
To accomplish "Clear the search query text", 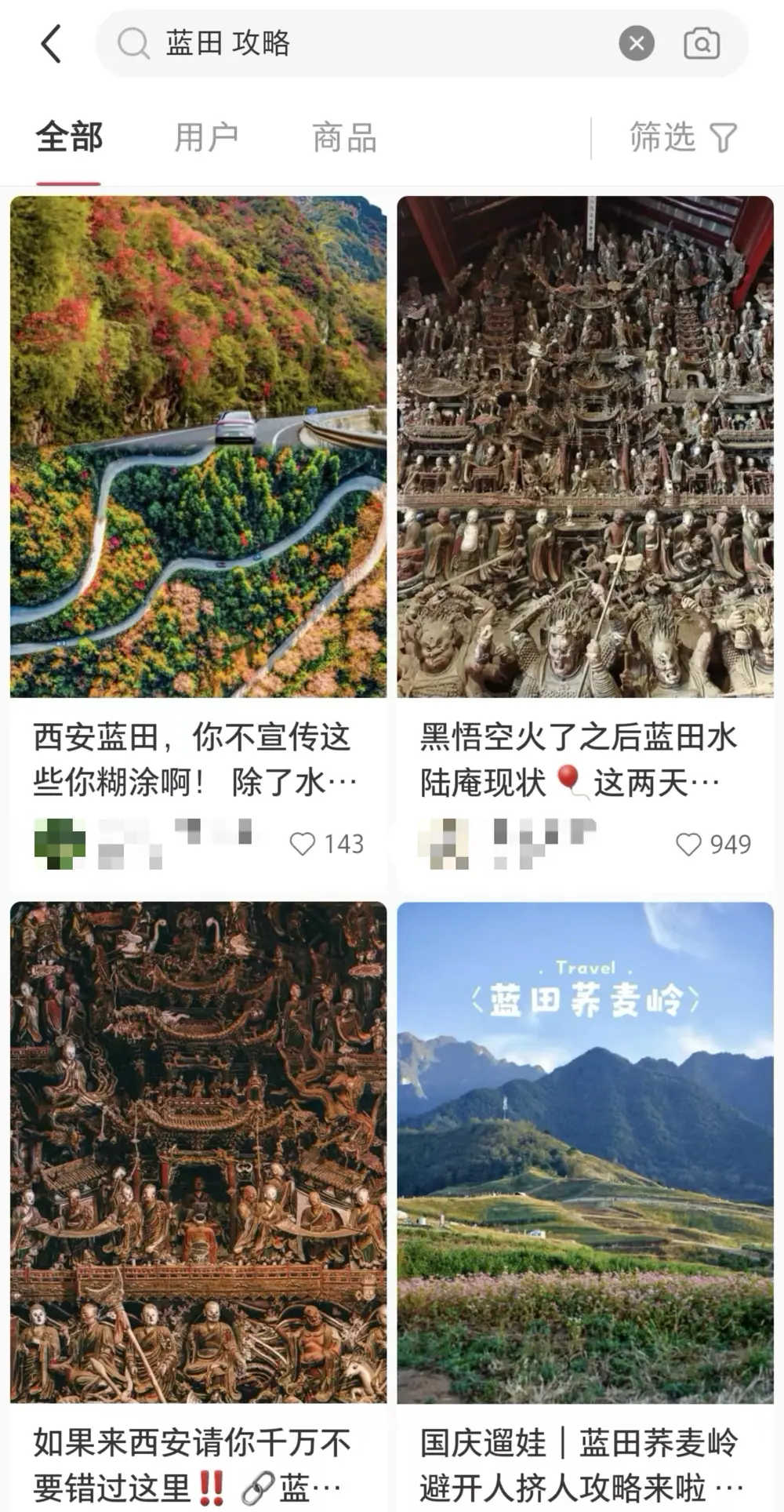I will pyautogui.click(x=636, y=43).
